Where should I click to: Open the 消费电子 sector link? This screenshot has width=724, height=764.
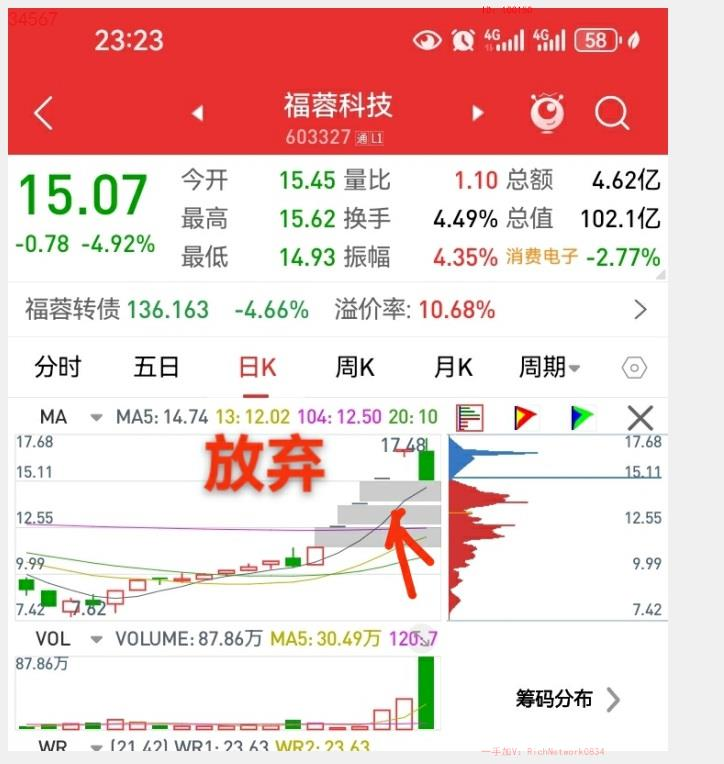541,257
